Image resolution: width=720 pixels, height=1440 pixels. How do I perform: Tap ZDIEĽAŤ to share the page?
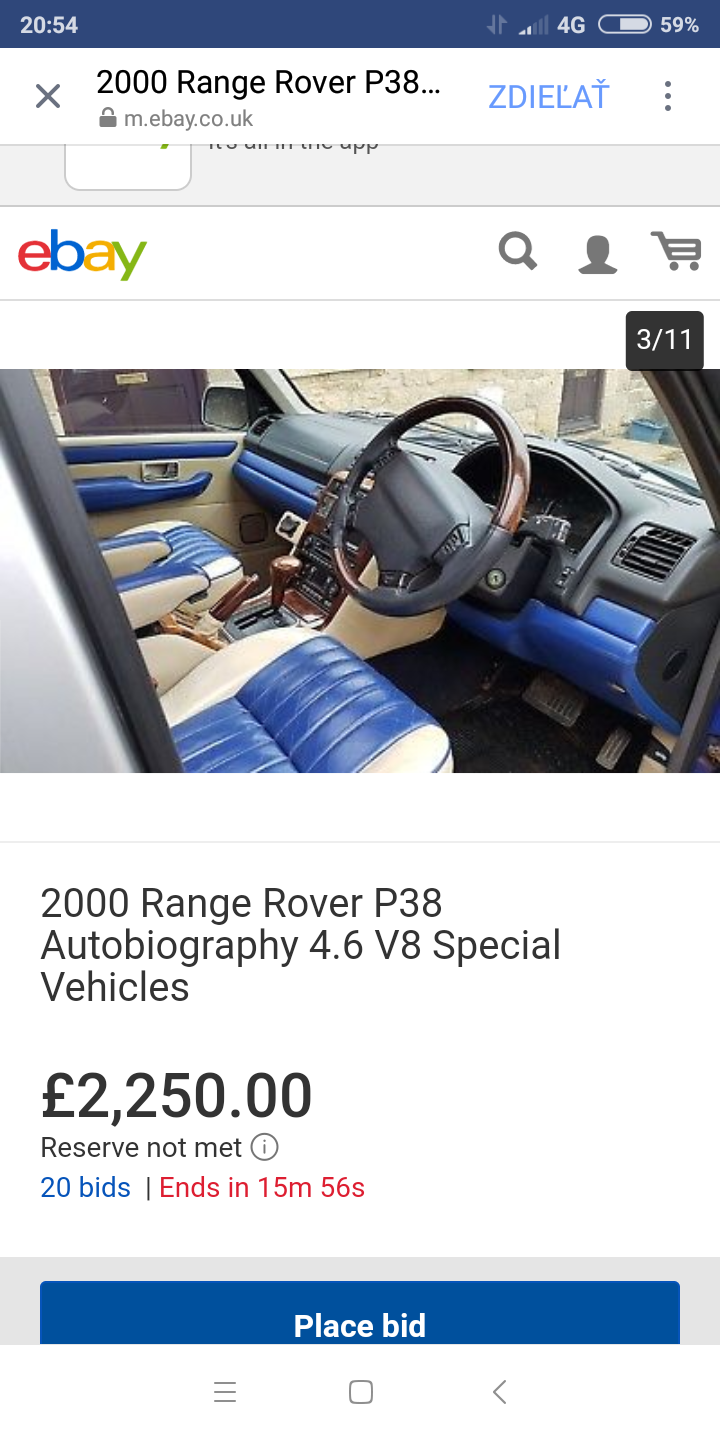(548, 97)
